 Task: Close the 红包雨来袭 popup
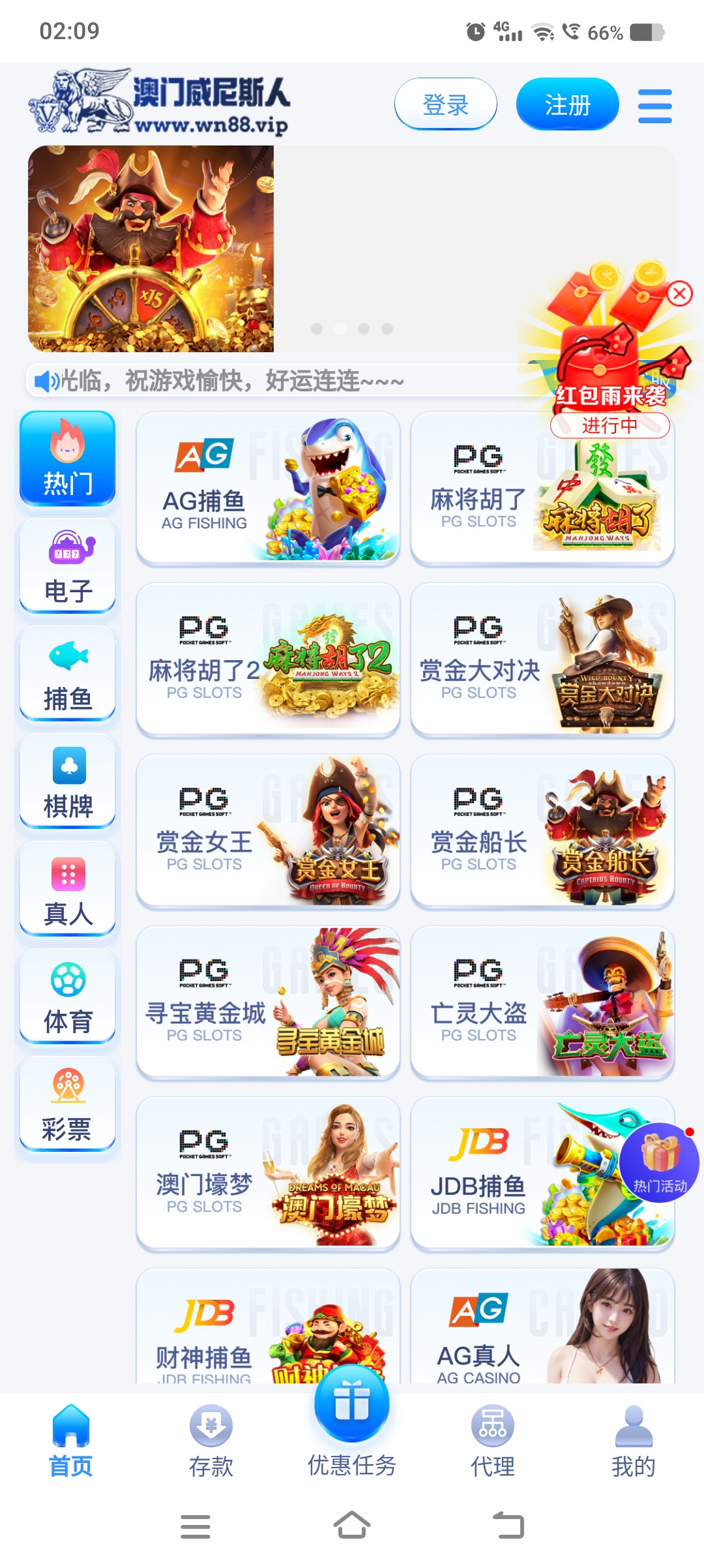click(x=679, y=294)
